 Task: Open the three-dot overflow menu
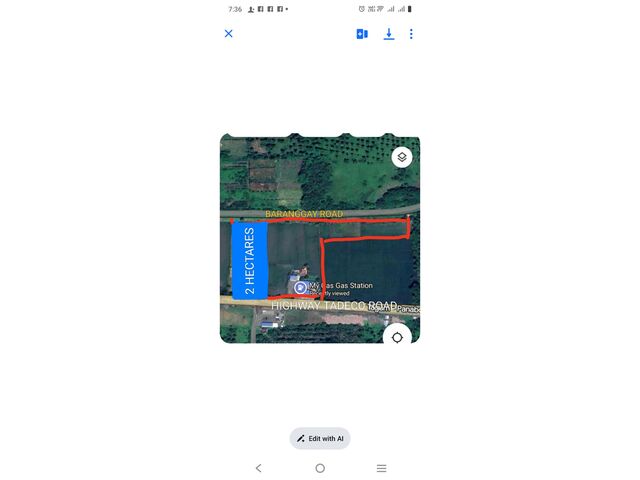click(x=411, y=34)
